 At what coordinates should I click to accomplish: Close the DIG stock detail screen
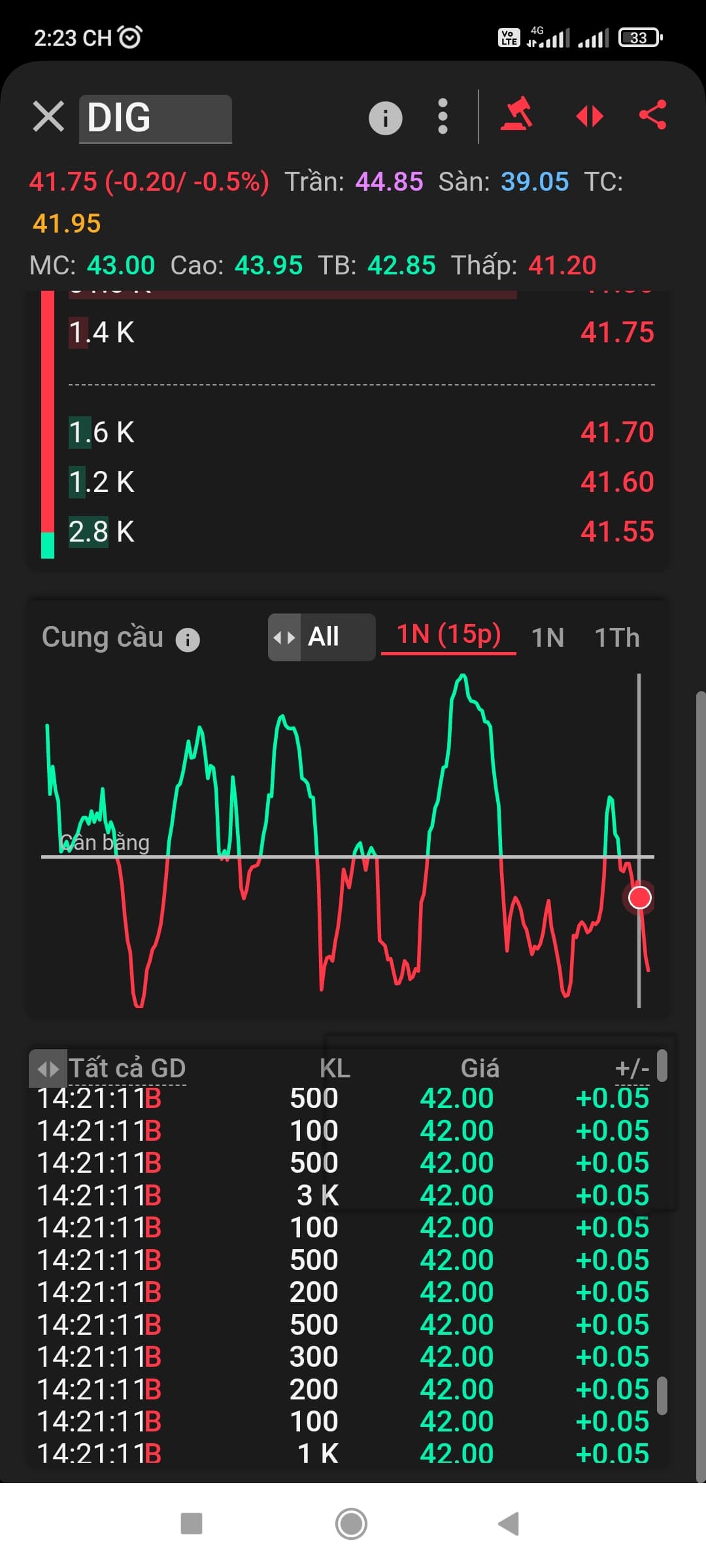pos(48,117)
